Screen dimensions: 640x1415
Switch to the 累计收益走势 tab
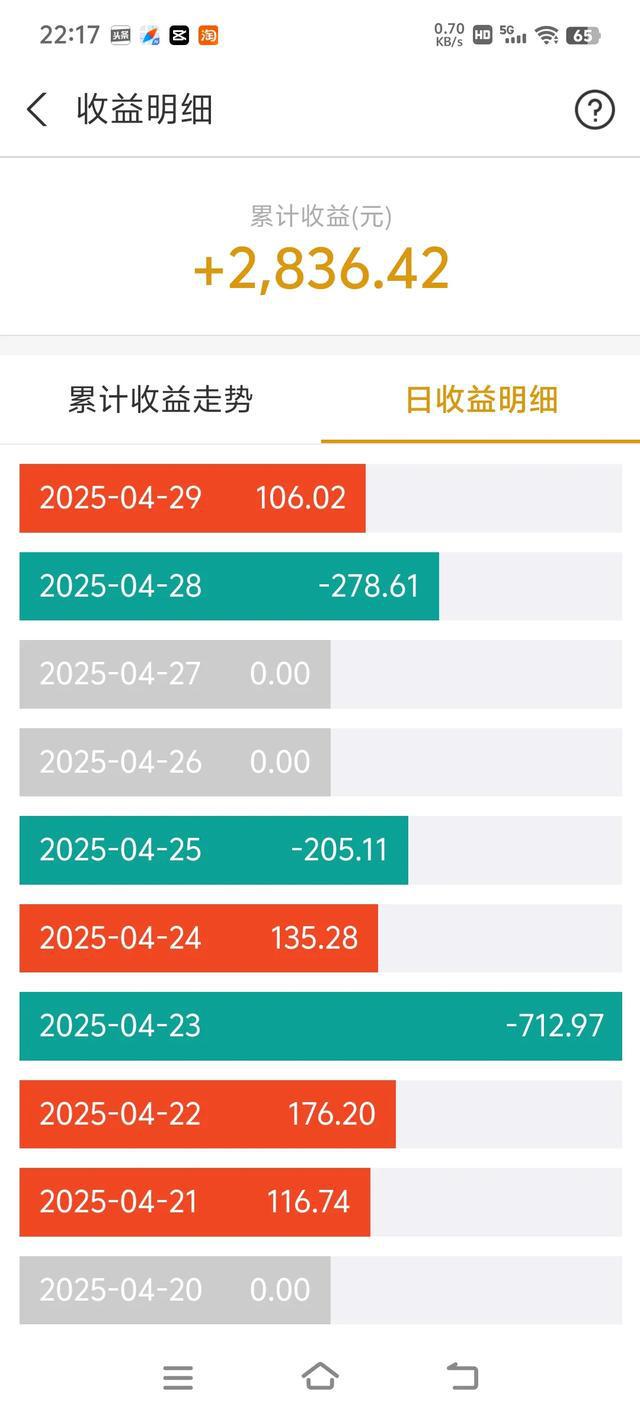160,400
